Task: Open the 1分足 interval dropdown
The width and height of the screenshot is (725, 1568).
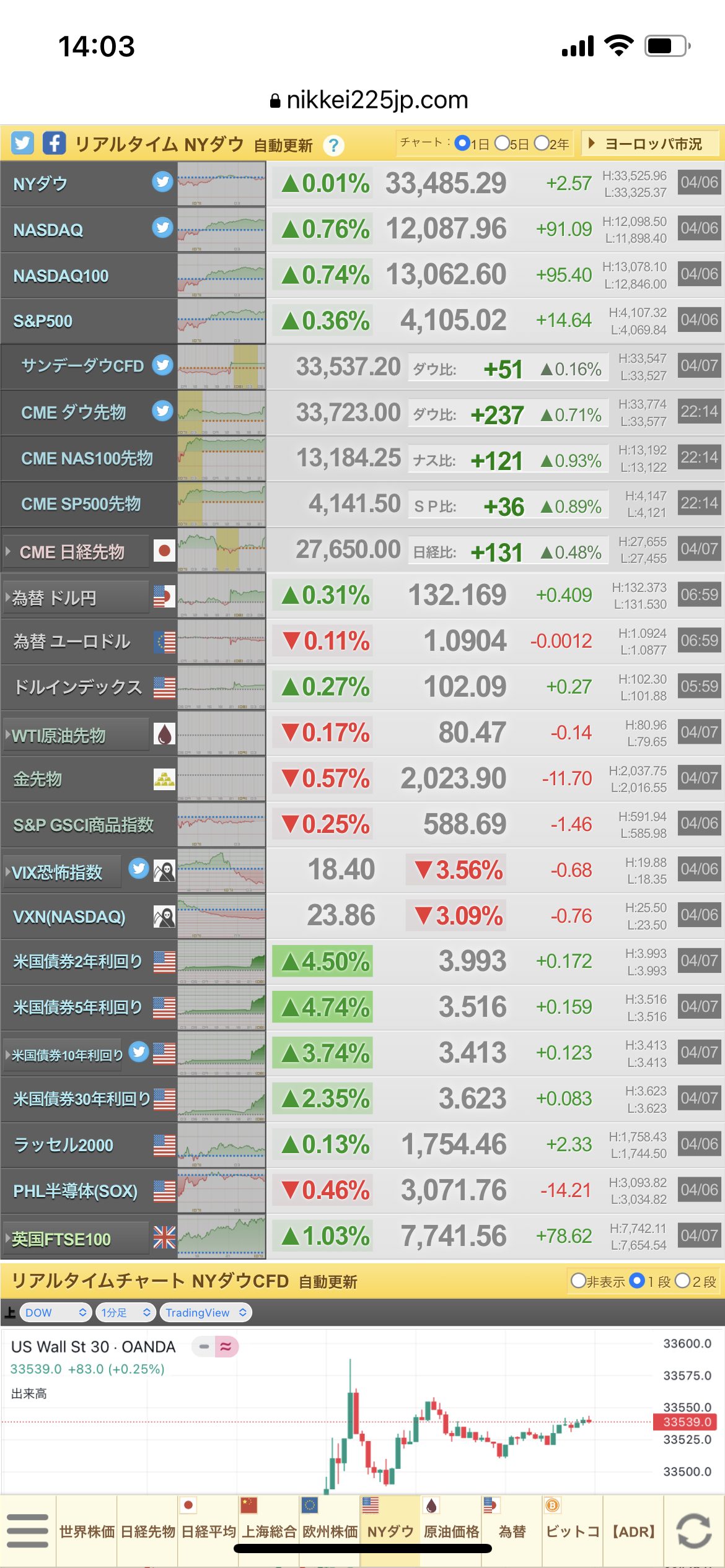Action: (x=126, y=1312)
